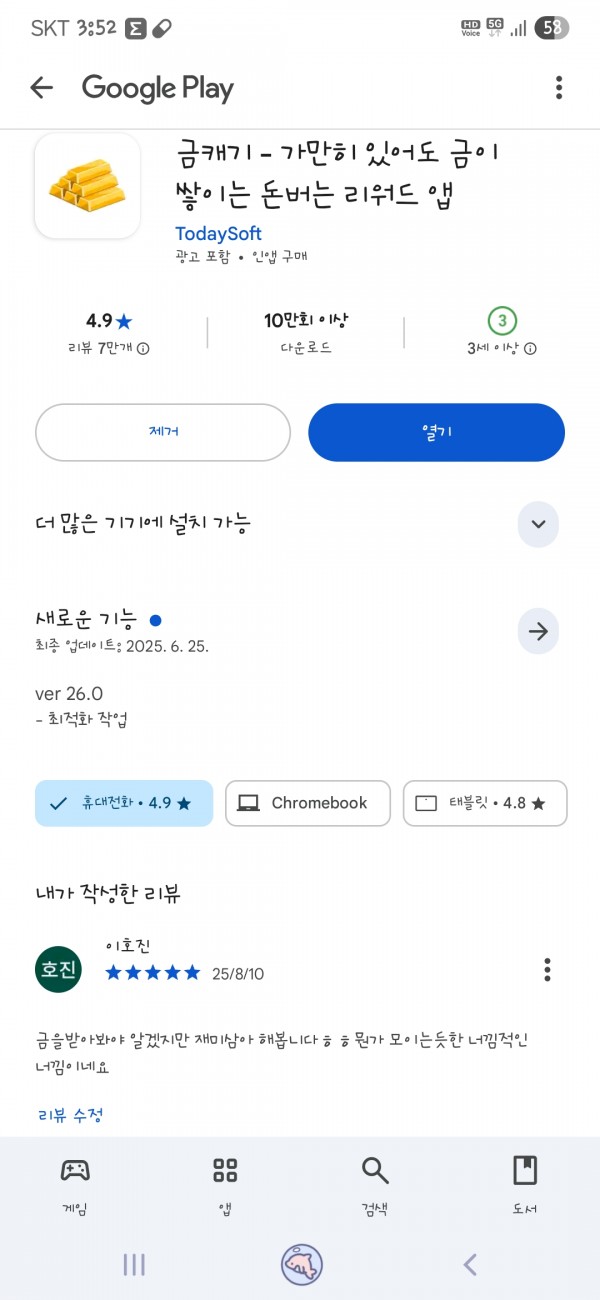Tap the 리뷰 수정 link to edit the review
This screenshot has width=600, height=1300.
(70, 1115)
